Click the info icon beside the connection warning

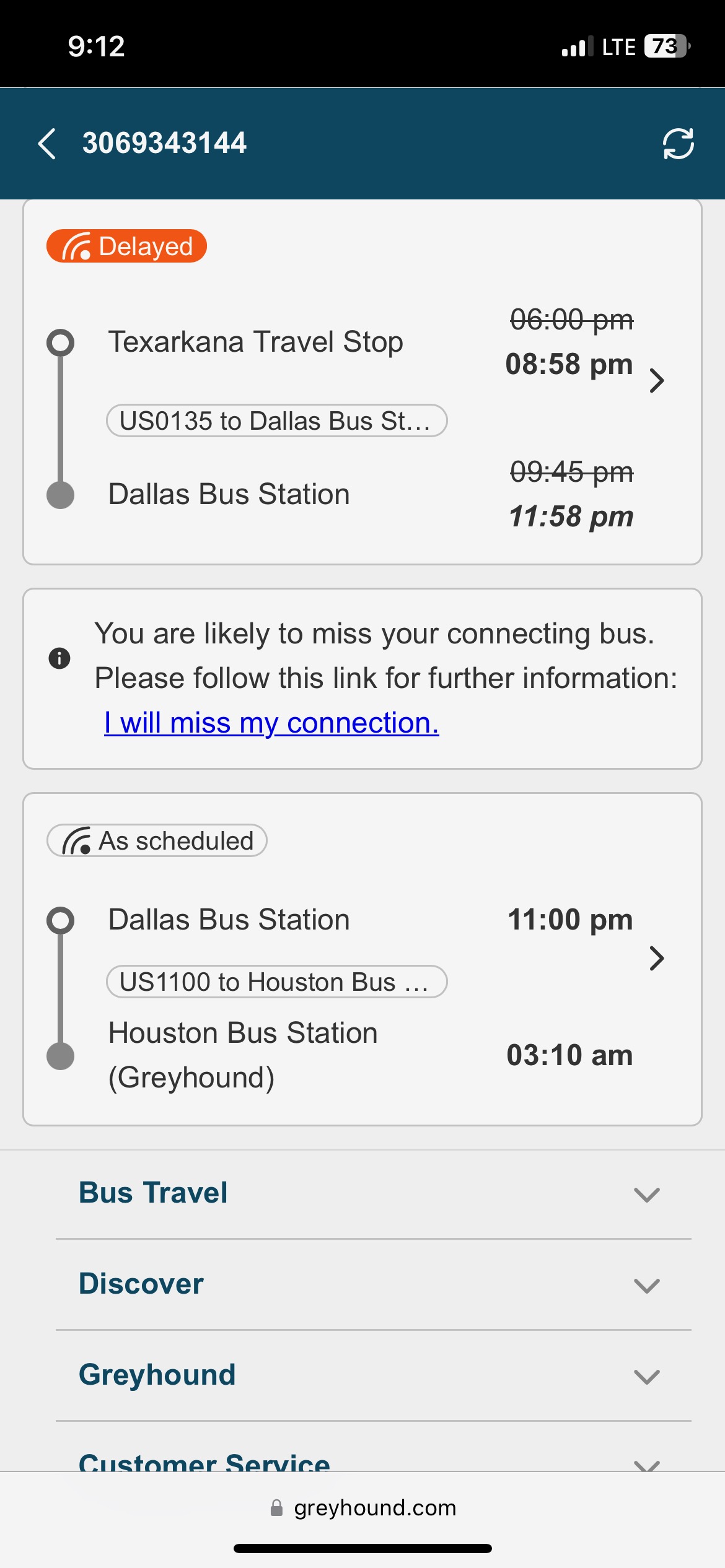click(60, 658)
